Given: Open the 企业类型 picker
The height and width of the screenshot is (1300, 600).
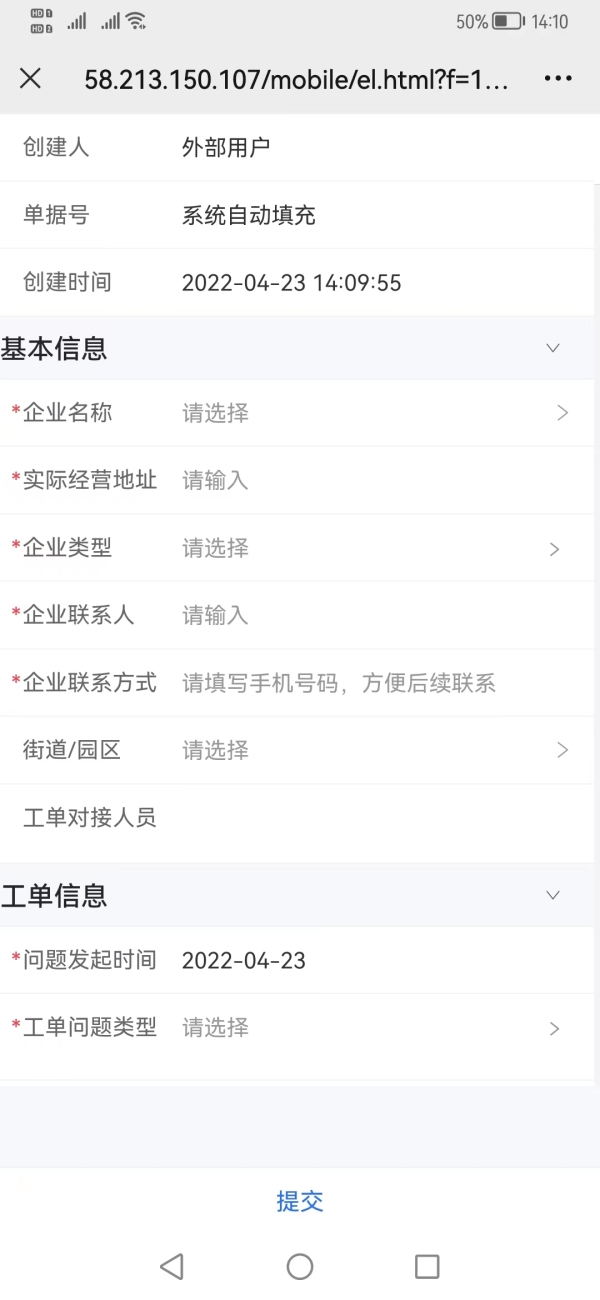Looking at the screenshot, I should click(x=370, y=548).
